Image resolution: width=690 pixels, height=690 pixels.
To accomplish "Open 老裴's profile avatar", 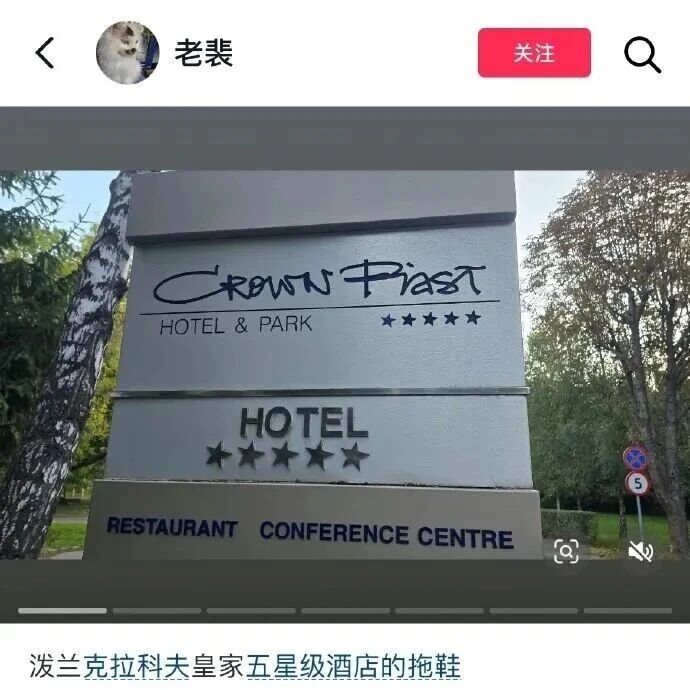I will pos(127,53).
